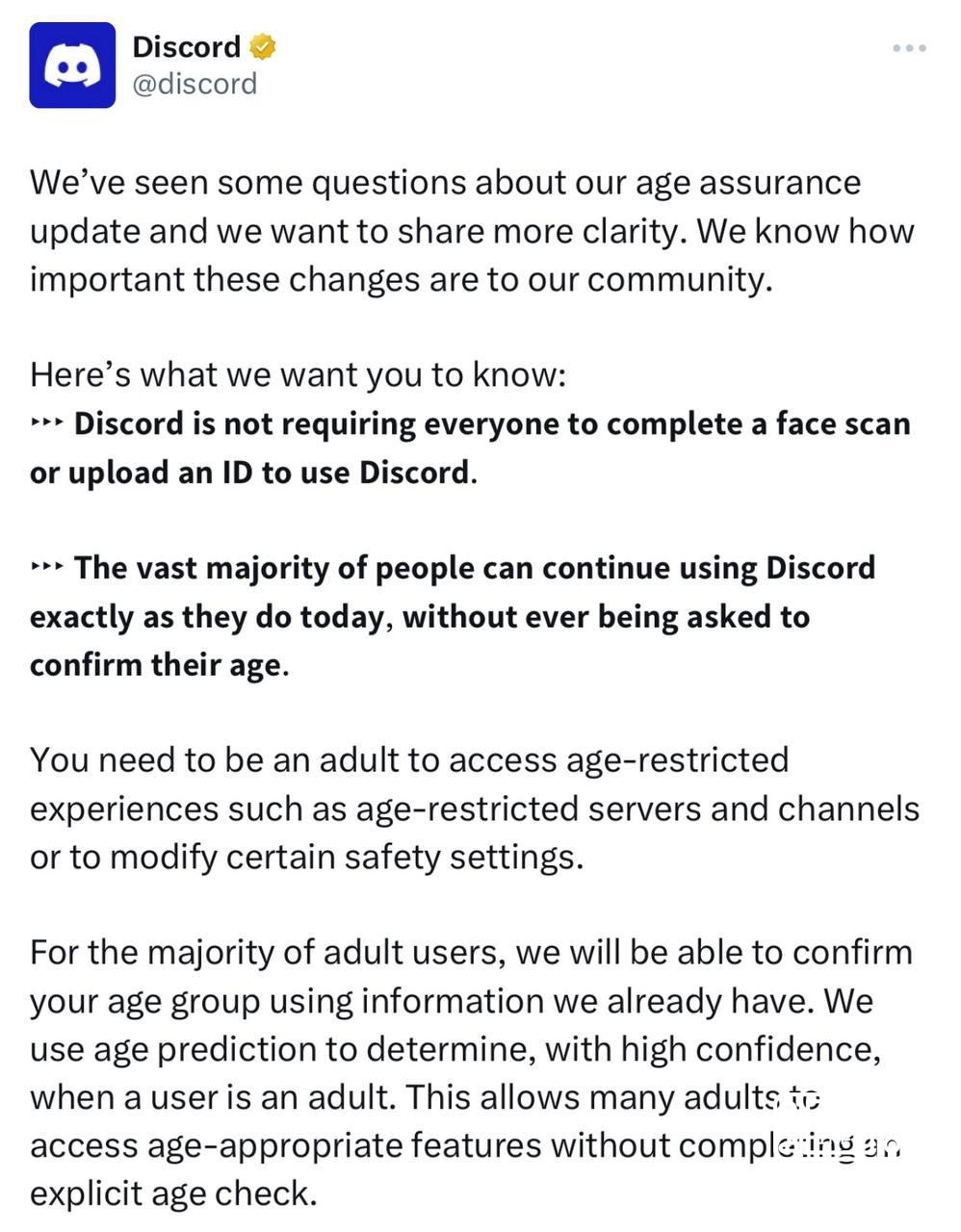Click the verified badge next to Discord's name
The height and width of the screenshot is (1232, 961).
pos(263,44)
